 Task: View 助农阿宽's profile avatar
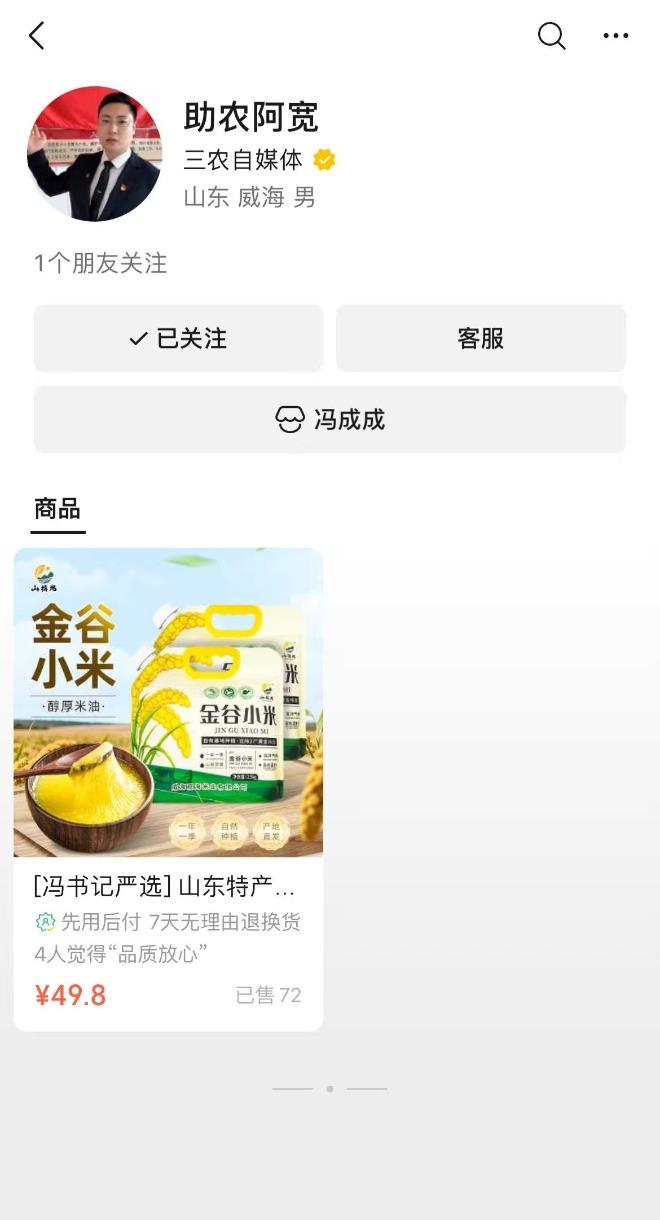pos(94,154)
